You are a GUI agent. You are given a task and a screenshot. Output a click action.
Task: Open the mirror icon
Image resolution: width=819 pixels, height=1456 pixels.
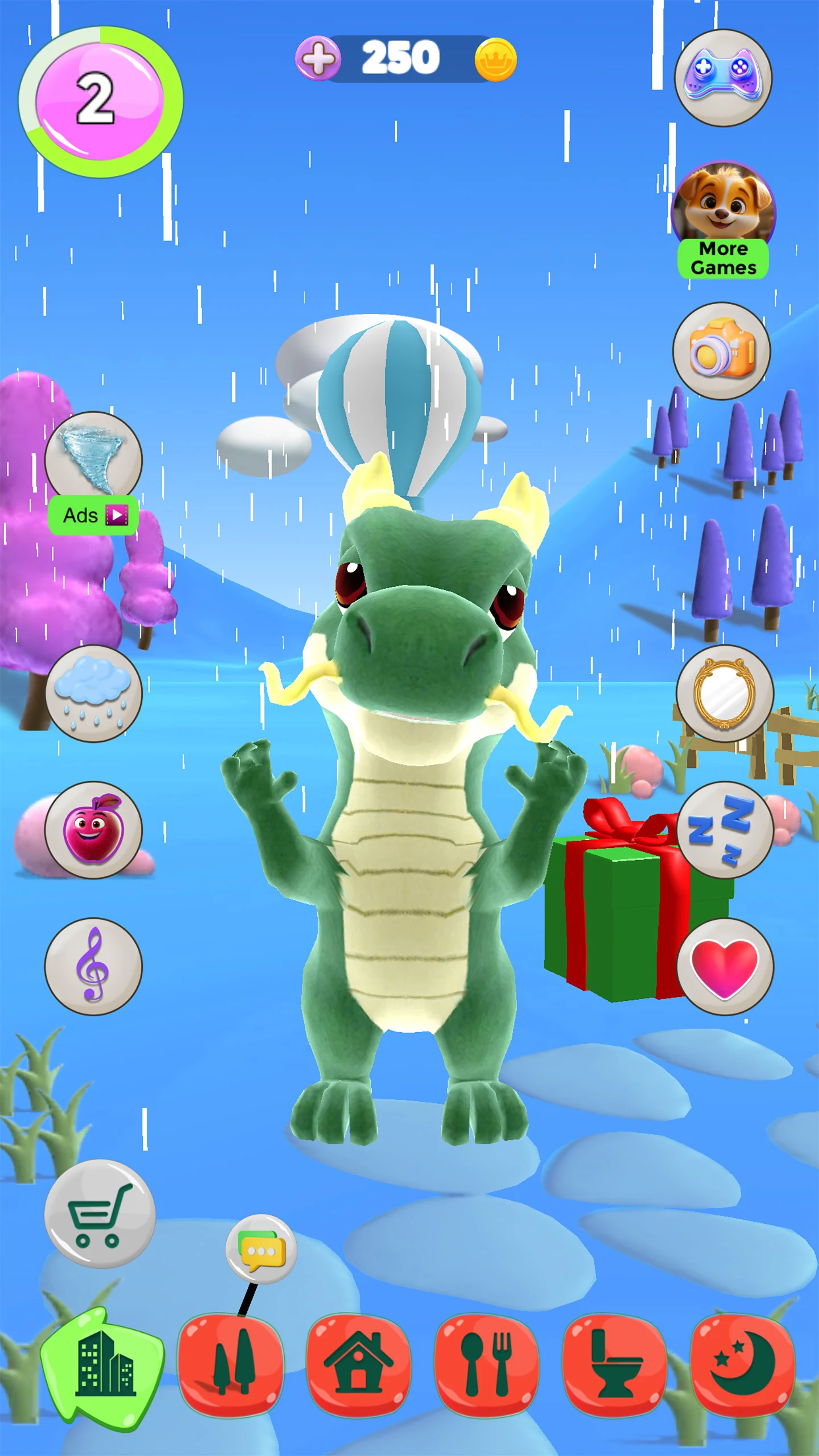724,693
